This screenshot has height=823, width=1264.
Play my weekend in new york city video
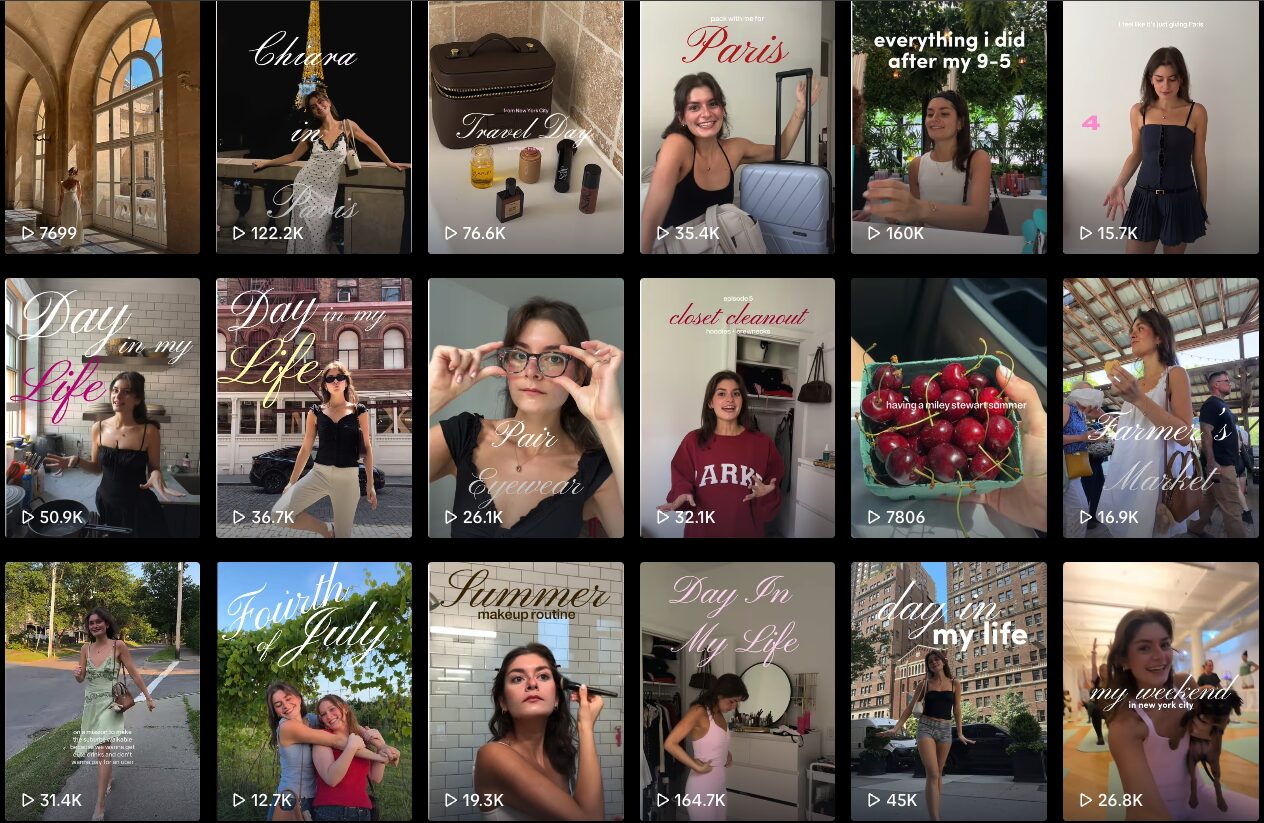click(x=1160, y=691)
